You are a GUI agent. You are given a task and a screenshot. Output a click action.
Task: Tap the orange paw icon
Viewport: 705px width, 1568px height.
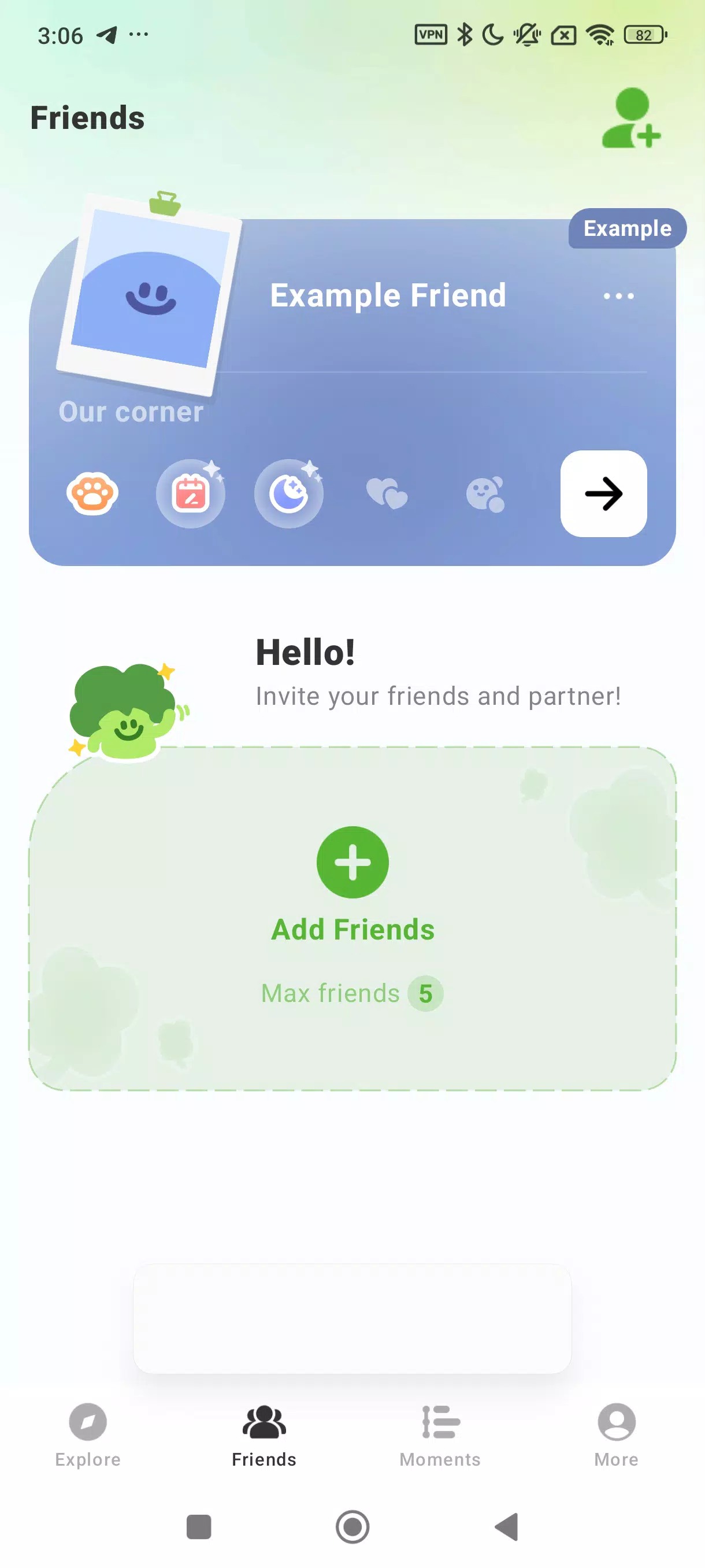click(92, 494)
